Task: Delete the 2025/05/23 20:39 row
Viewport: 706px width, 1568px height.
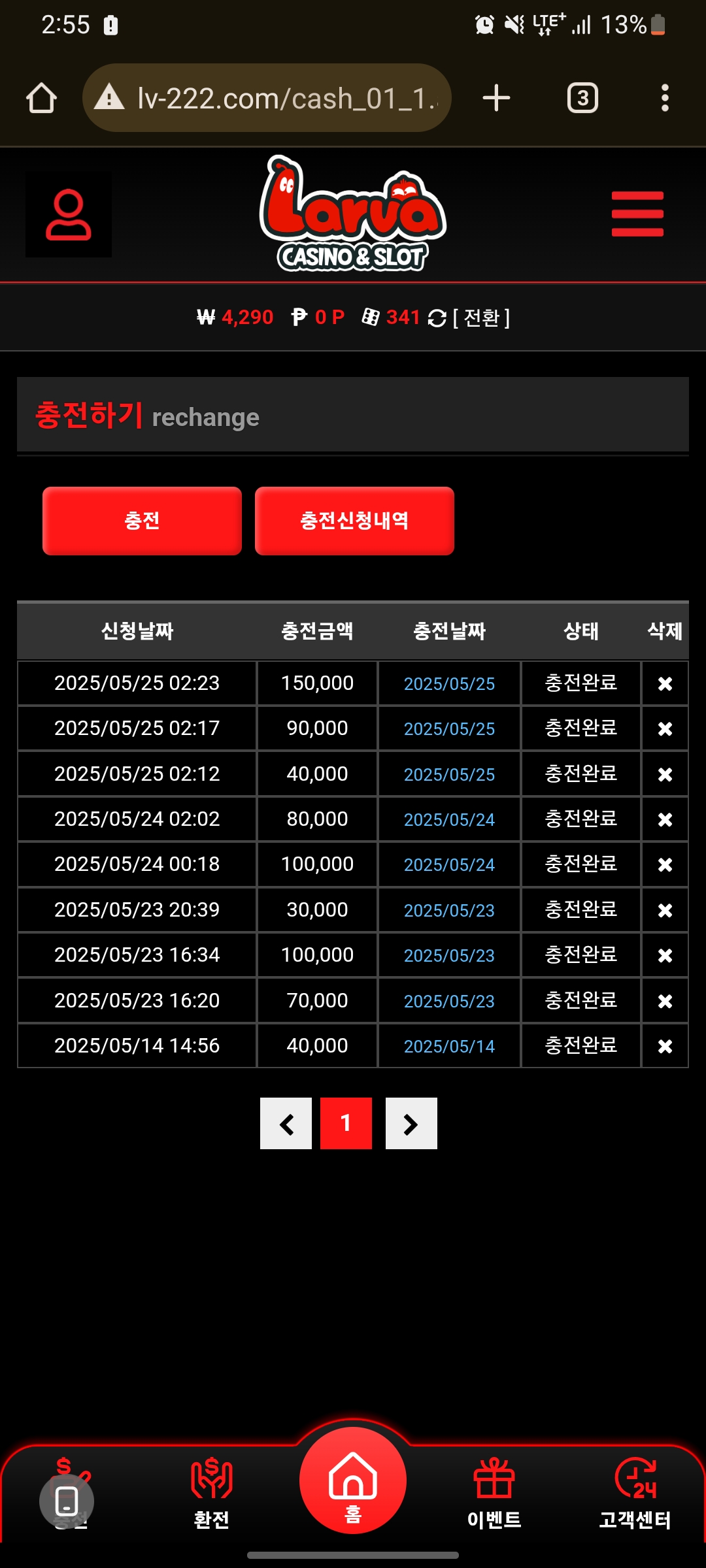Action: tap(665, 910)
